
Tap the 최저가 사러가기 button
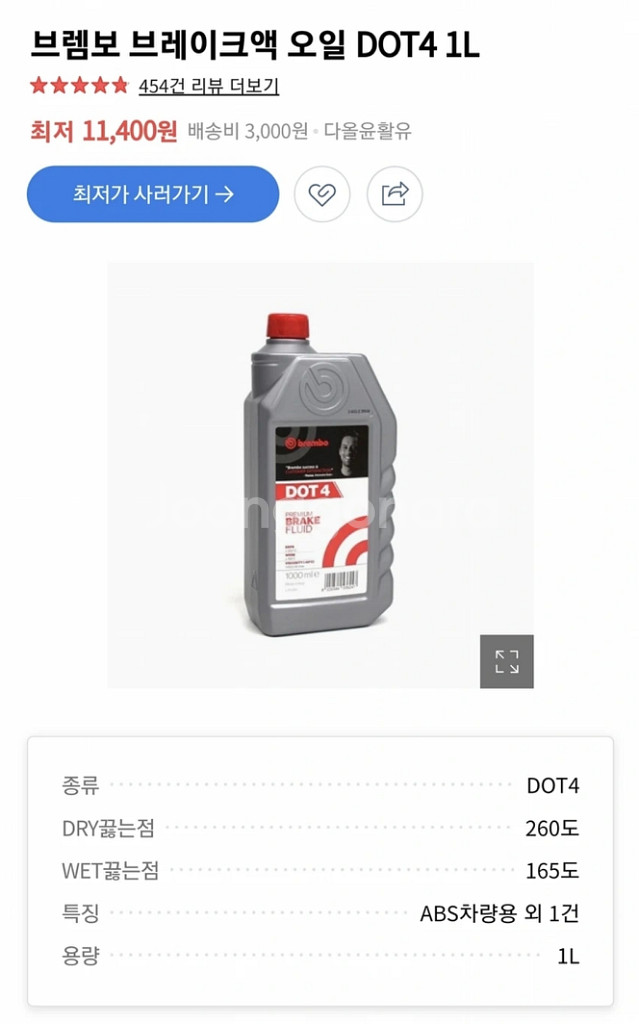tap(153, 194)
